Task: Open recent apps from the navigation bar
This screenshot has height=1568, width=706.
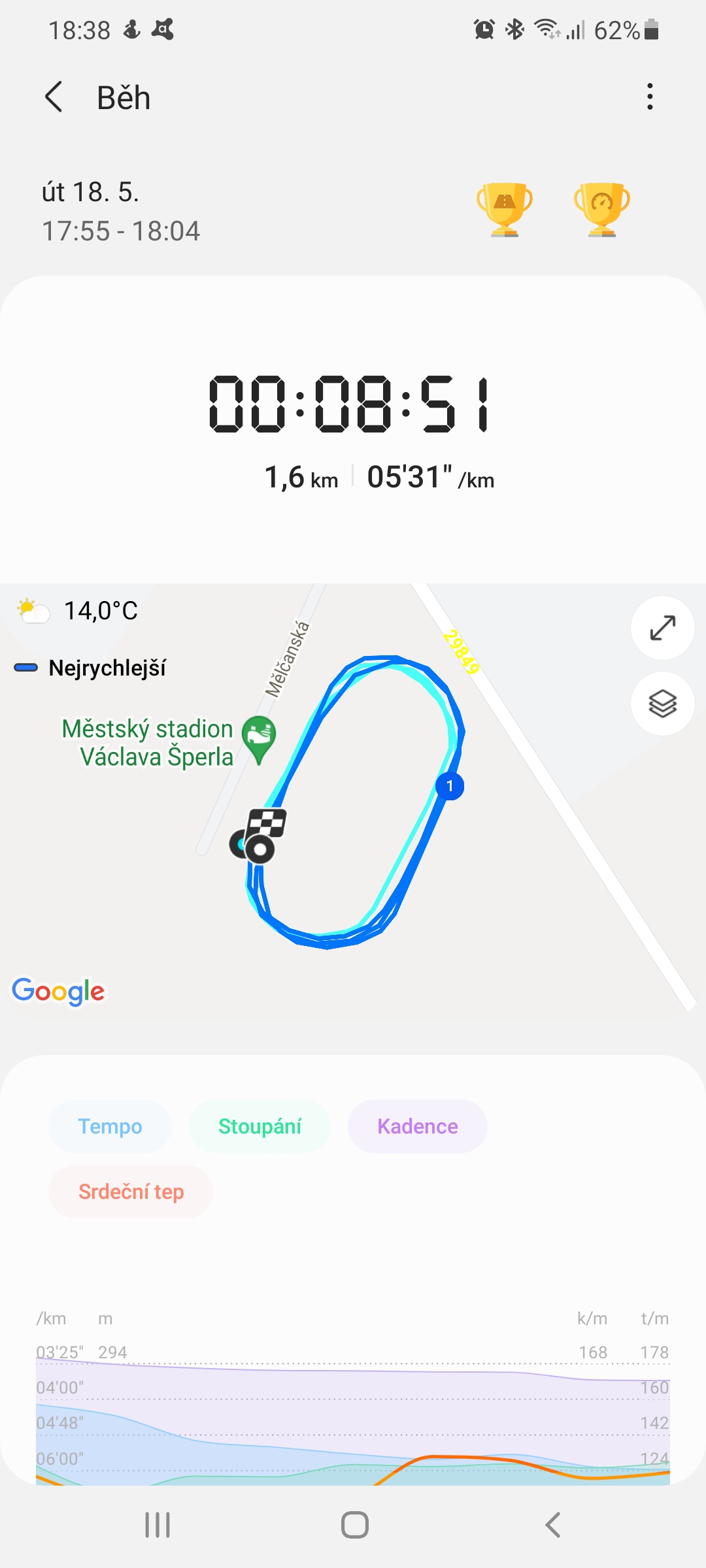Action: coord(158,1525)
